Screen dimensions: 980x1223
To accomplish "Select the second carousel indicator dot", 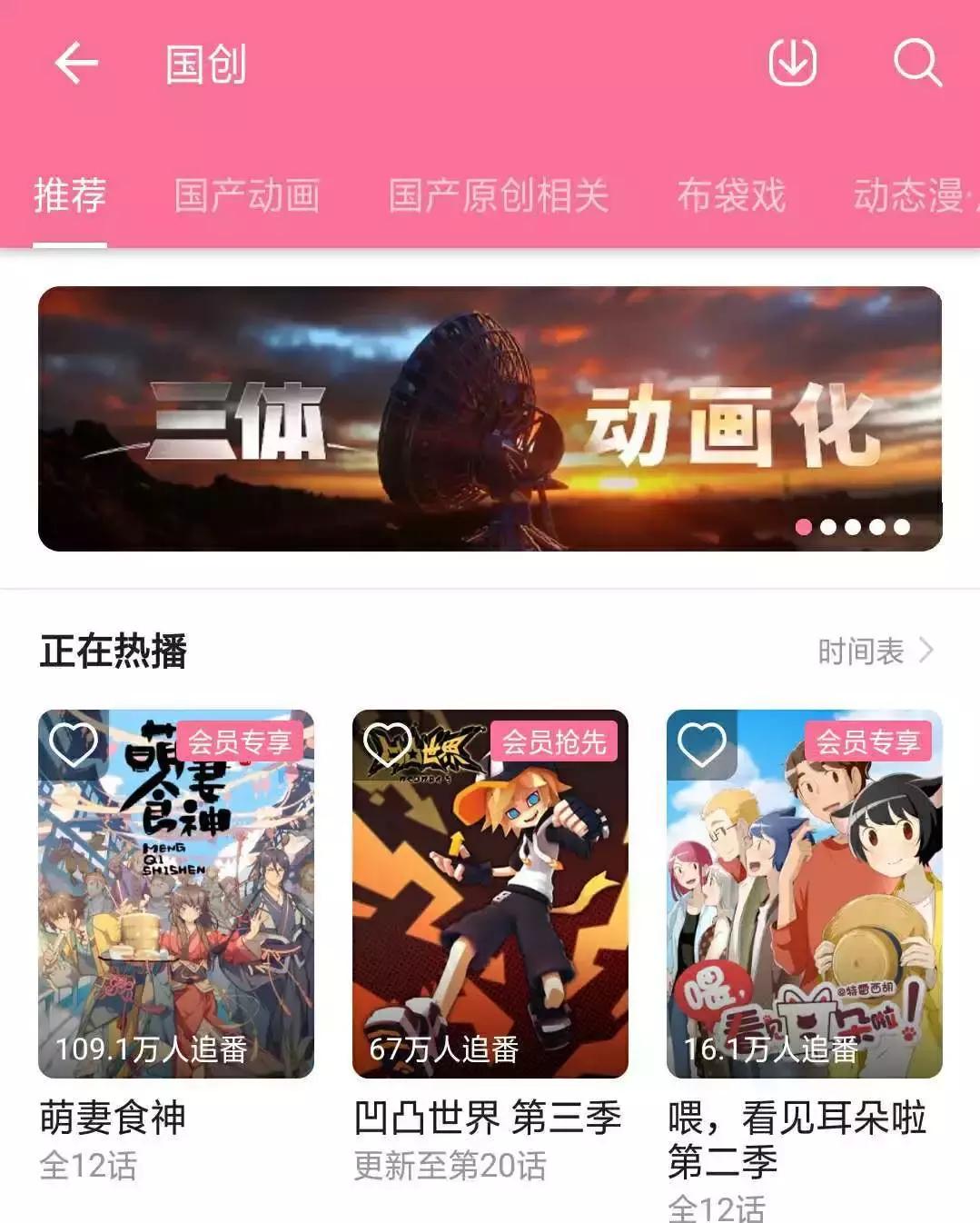I will coord(828,526).
